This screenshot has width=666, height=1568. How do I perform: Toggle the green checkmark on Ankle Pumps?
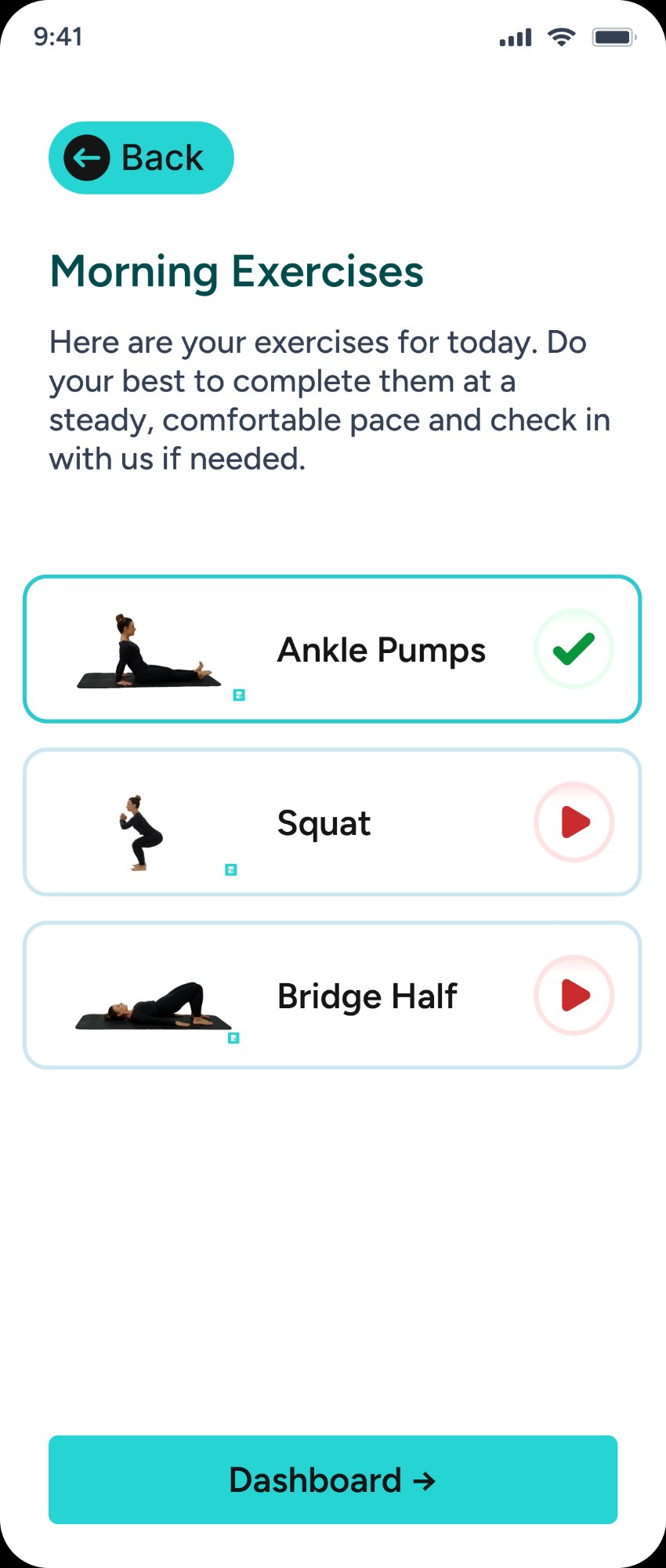(x=574, y=648)
